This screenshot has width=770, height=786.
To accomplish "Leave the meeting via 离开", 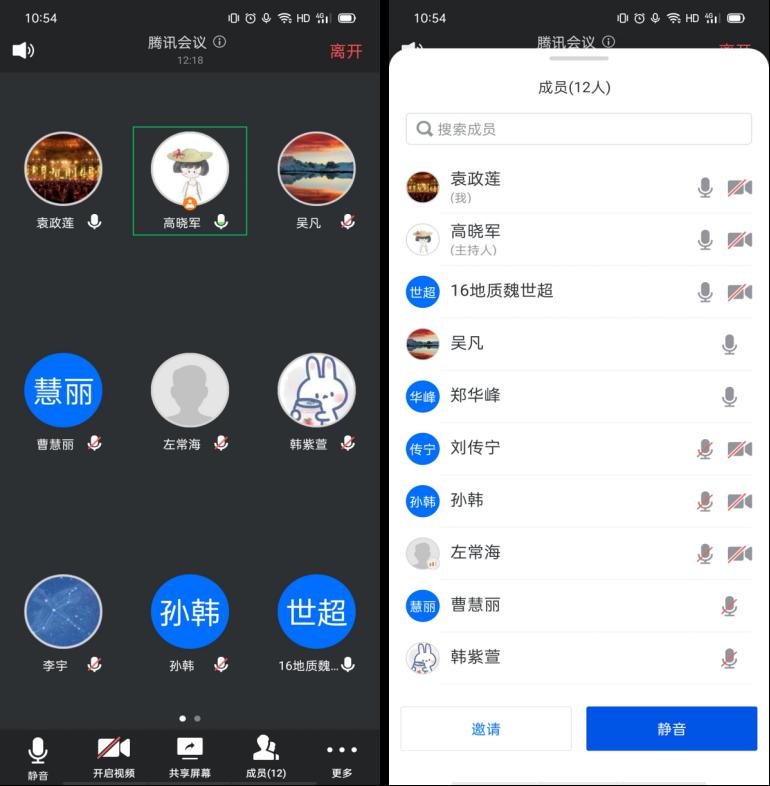I will coord(346,51).
